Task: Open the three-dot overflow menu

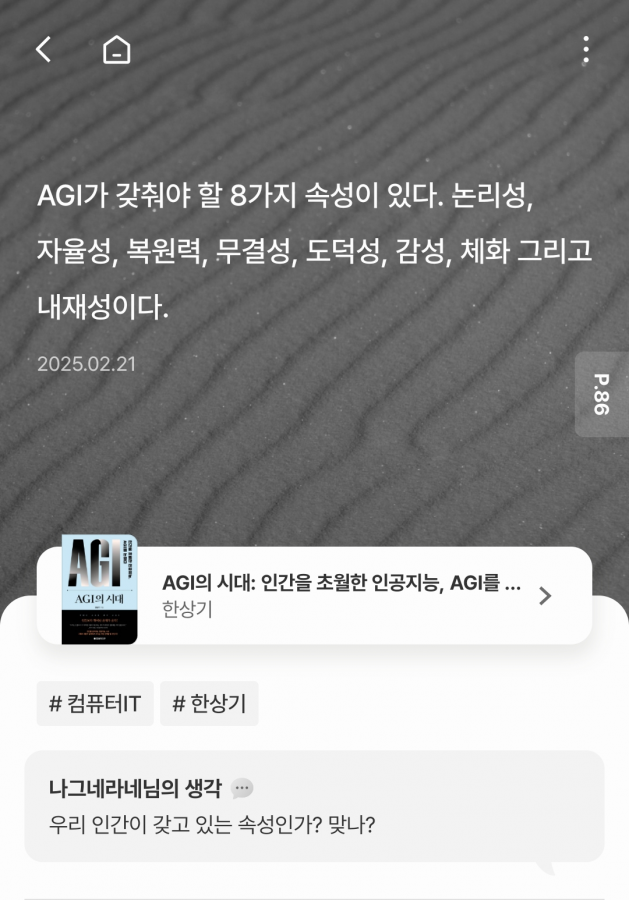Action: (585, 49)
